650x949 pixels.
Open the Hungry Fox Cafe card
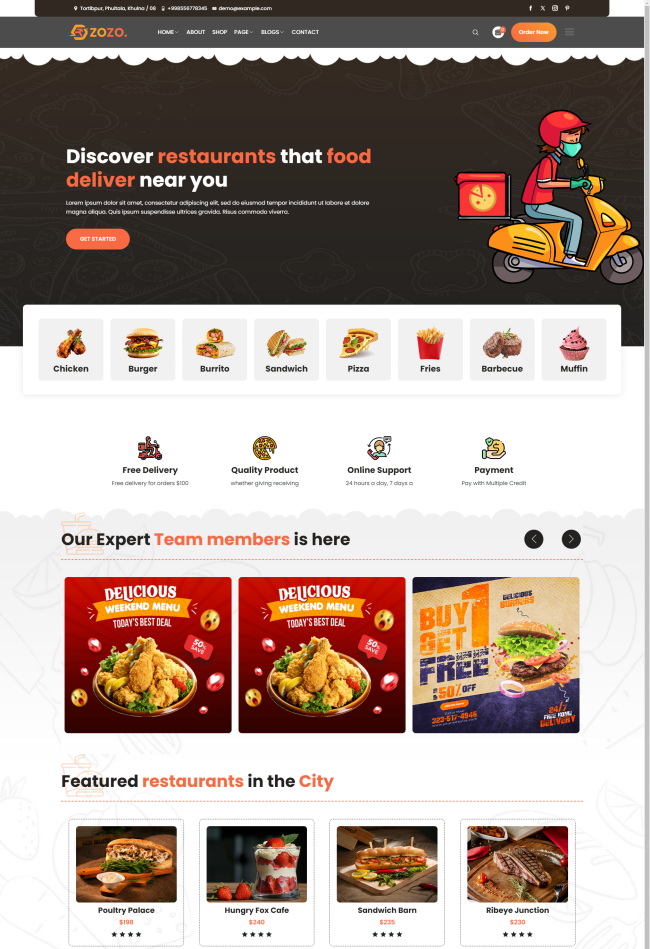(256, 882)
